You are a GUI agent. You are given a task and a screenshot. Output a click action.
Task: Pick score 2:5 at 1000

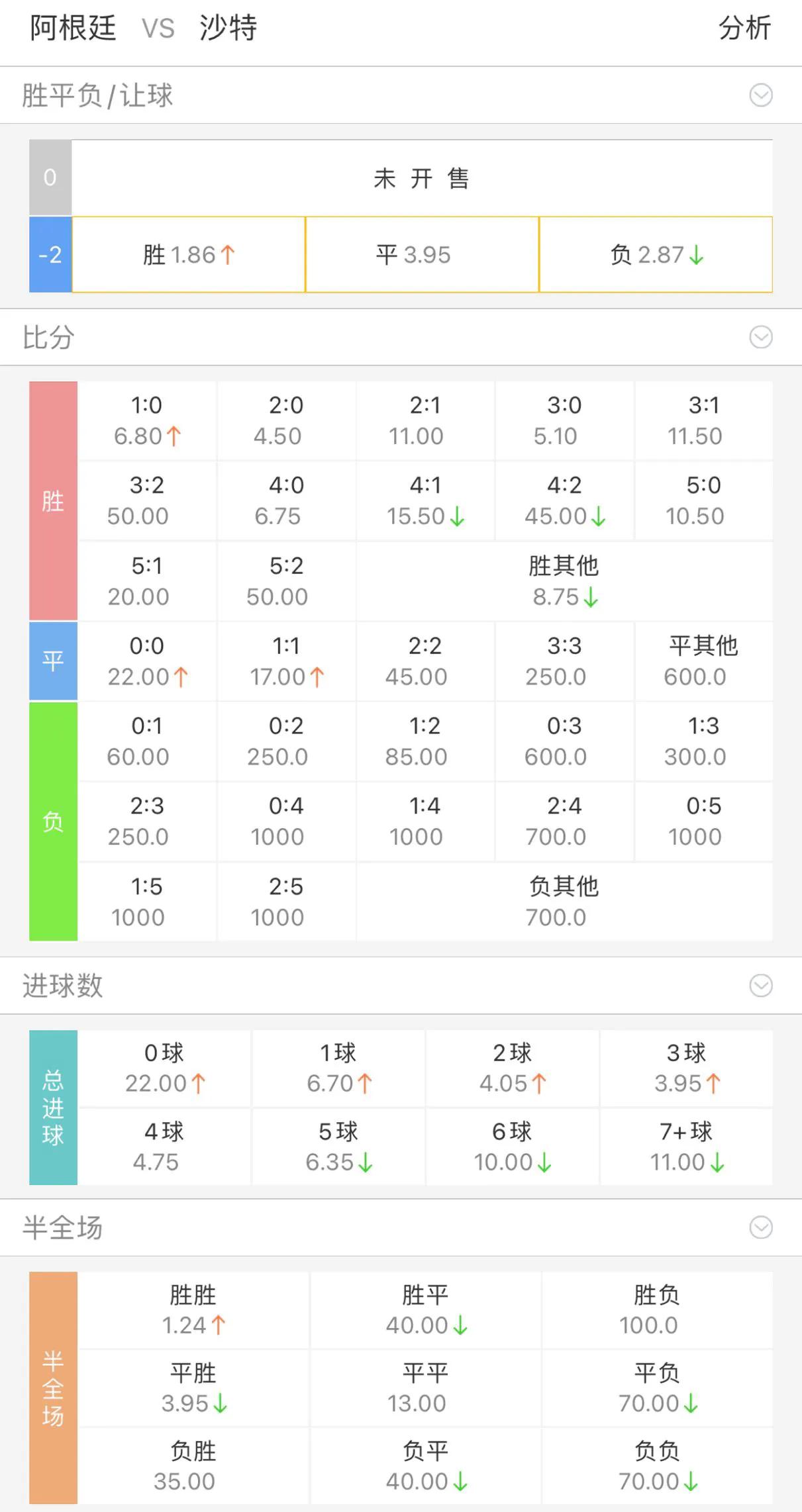coord(286,900)
